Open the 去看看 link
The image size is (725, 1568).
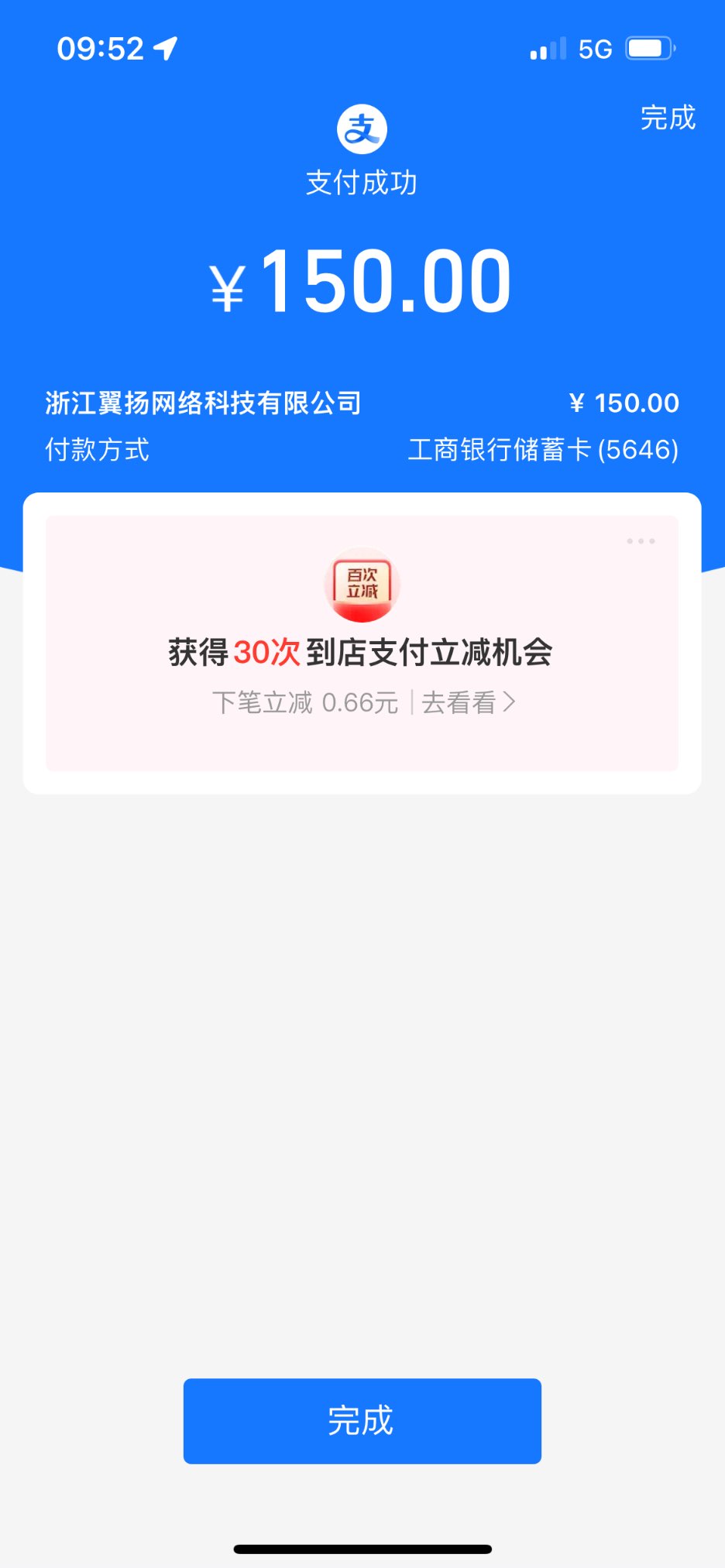pyautogui.click(x=468, y=702)
